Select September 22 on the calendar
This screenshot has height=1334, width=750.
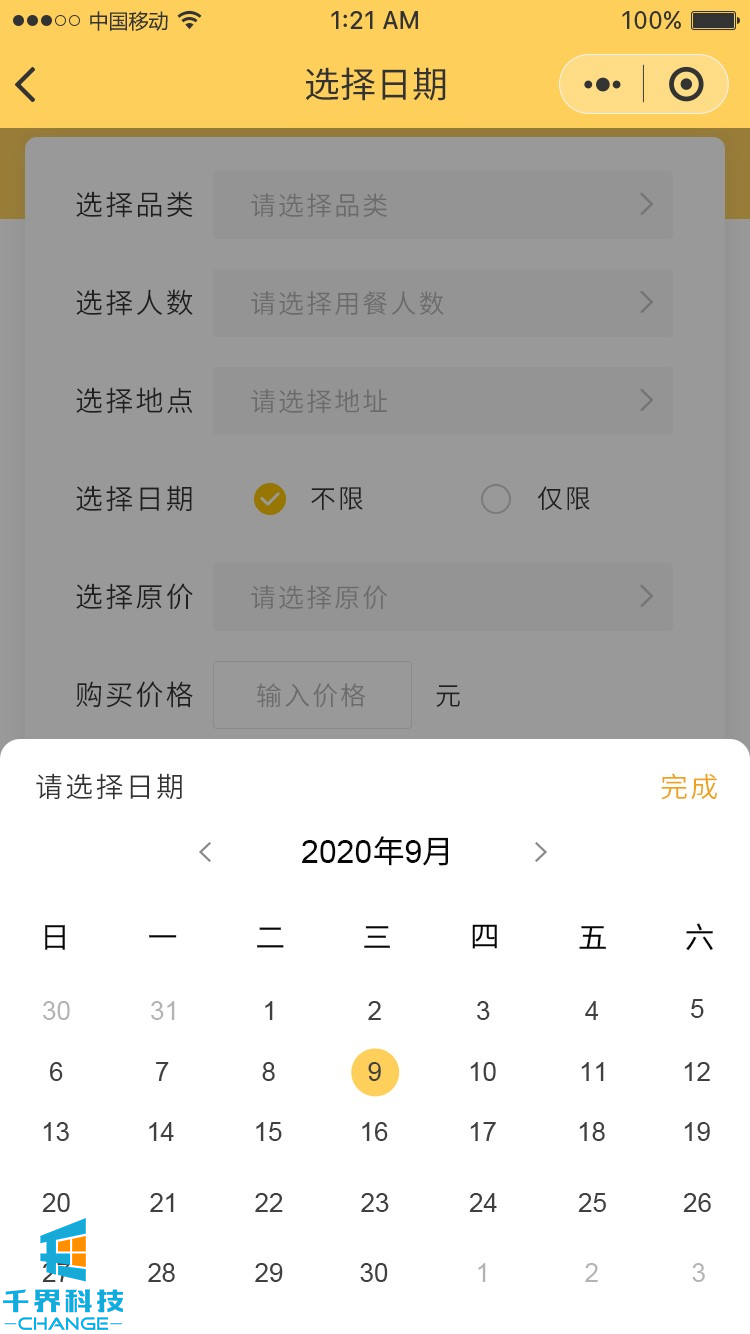268,1202
